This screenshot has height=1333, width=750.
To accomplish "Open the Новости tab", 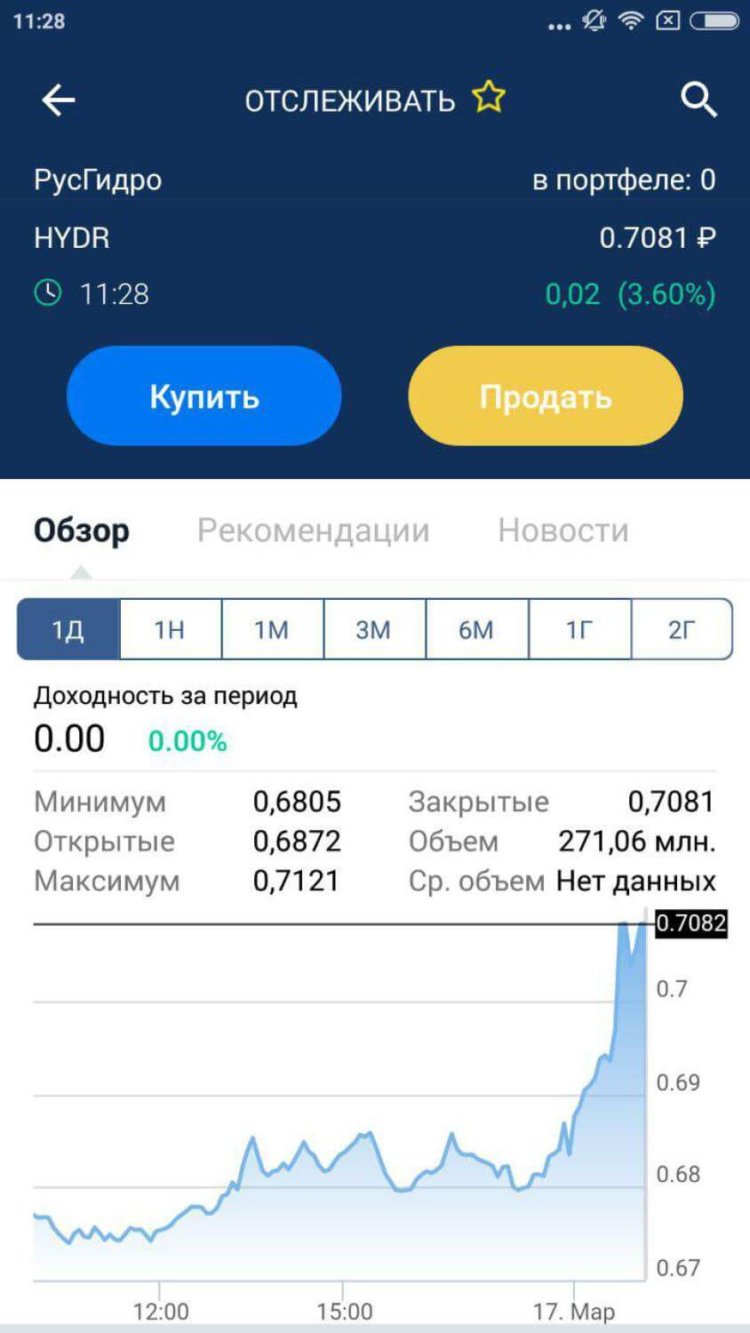I will (x=562, y=530).
